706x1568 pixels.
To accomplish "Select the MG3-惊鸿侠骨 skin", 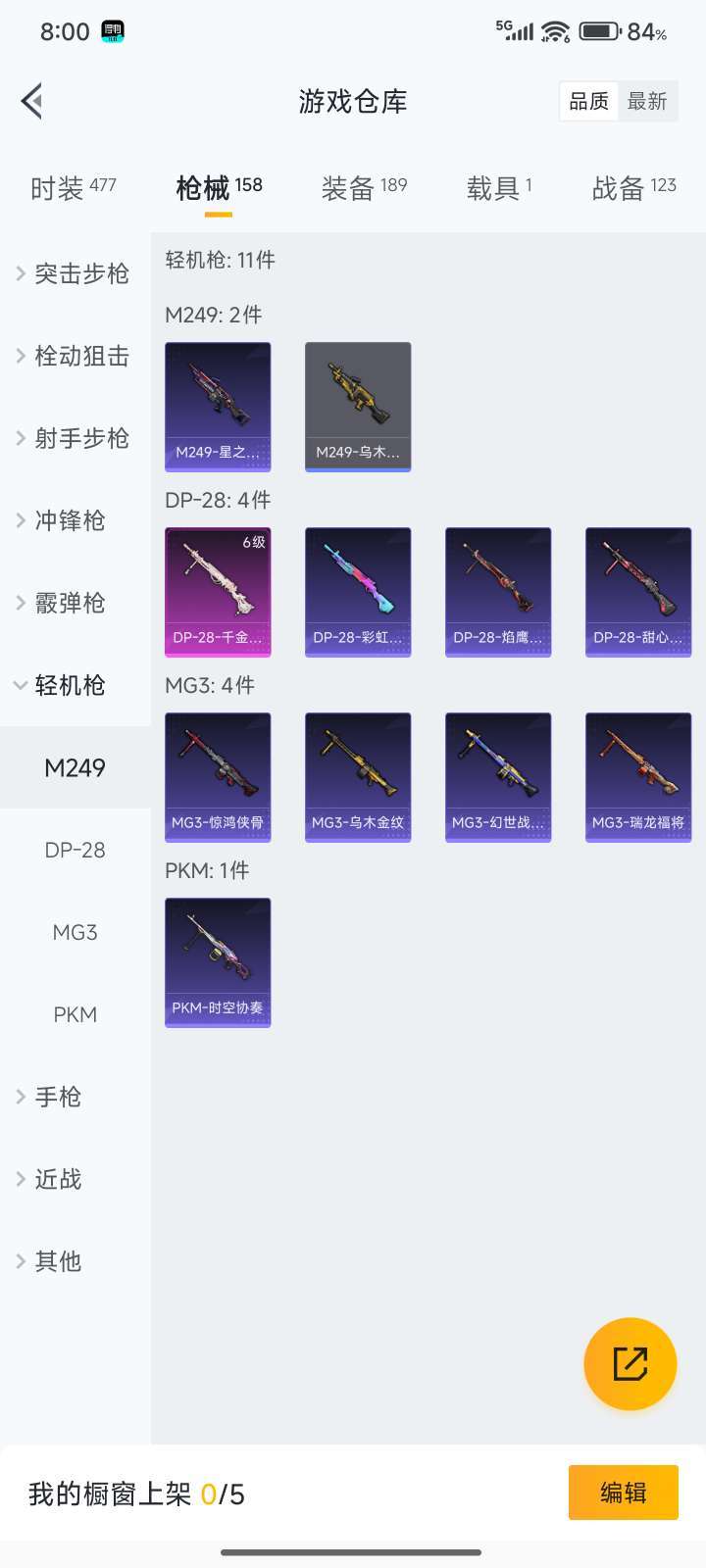I will tap(218, 776).
